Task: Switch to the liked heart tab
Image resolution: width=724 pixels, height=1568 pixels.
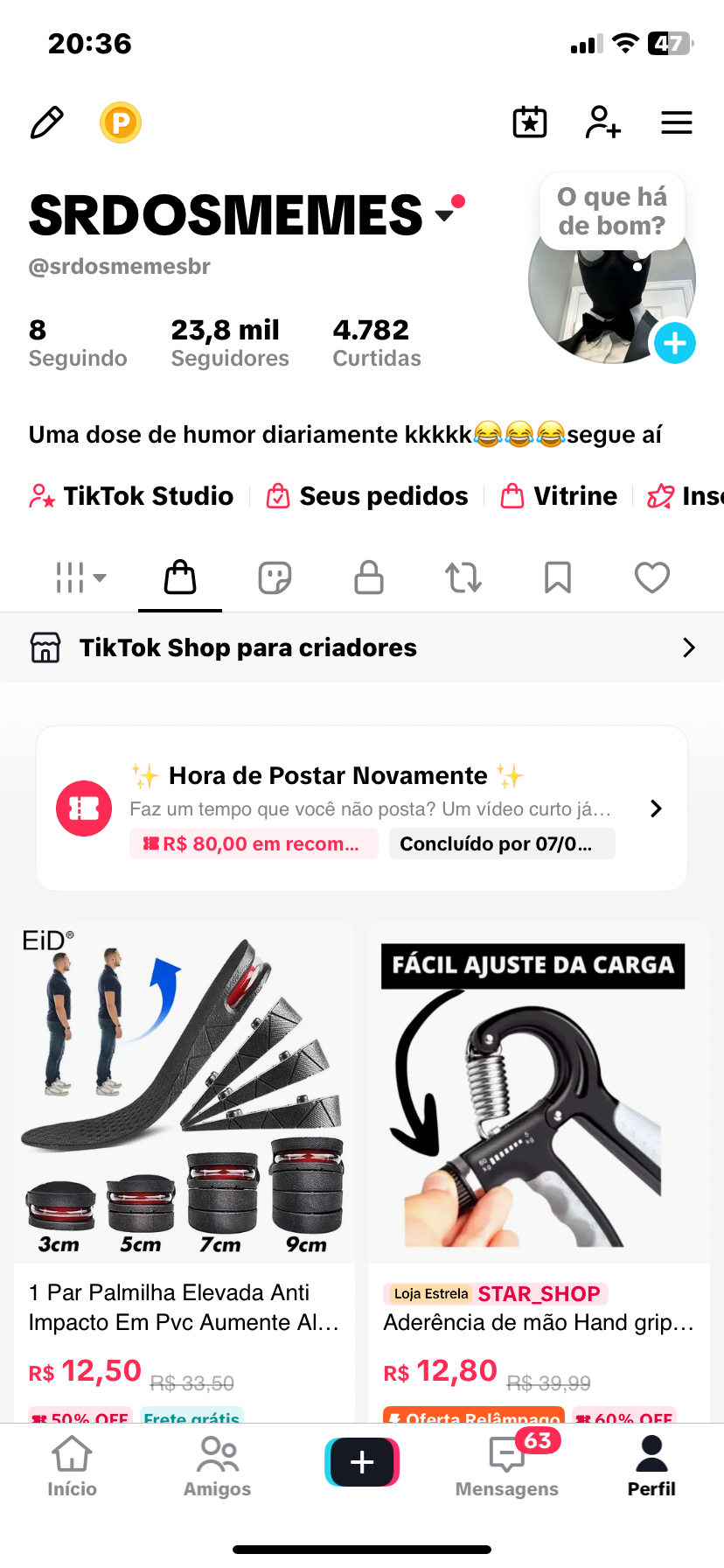Action: tap(652, 577)
